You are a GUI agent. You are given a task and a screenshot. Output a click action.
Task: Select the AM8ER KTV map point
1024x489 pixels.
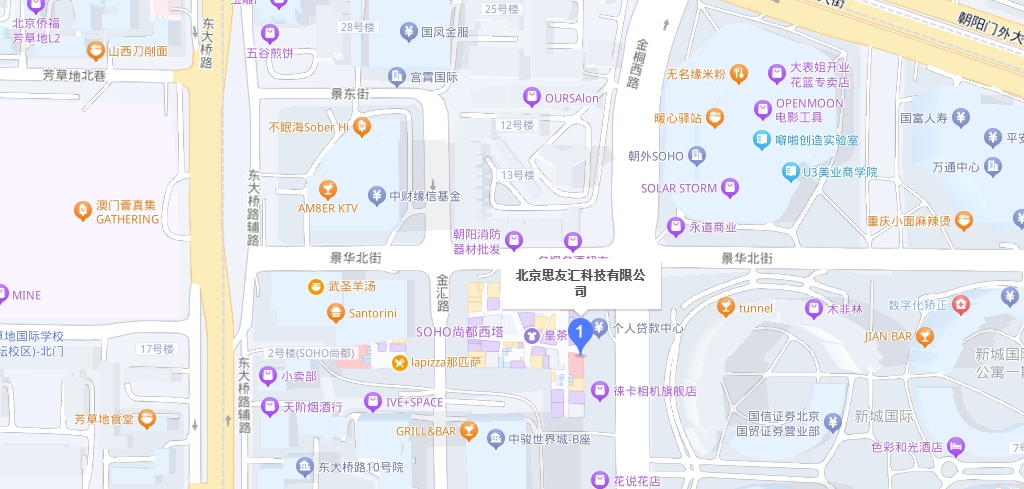(x=327, y=189)
